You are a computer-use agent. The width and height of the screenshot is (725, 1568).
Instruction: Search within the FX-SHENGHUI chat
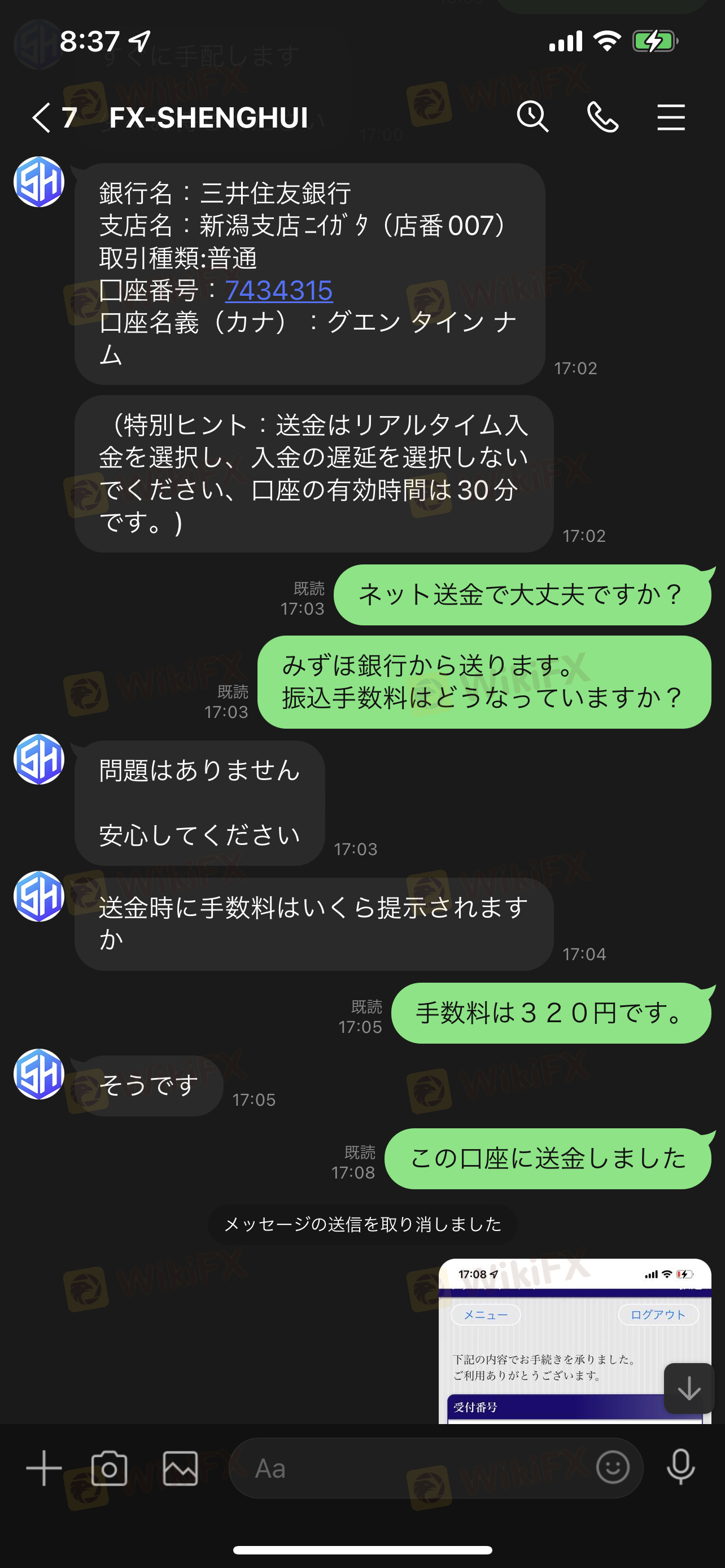point(532,116)
